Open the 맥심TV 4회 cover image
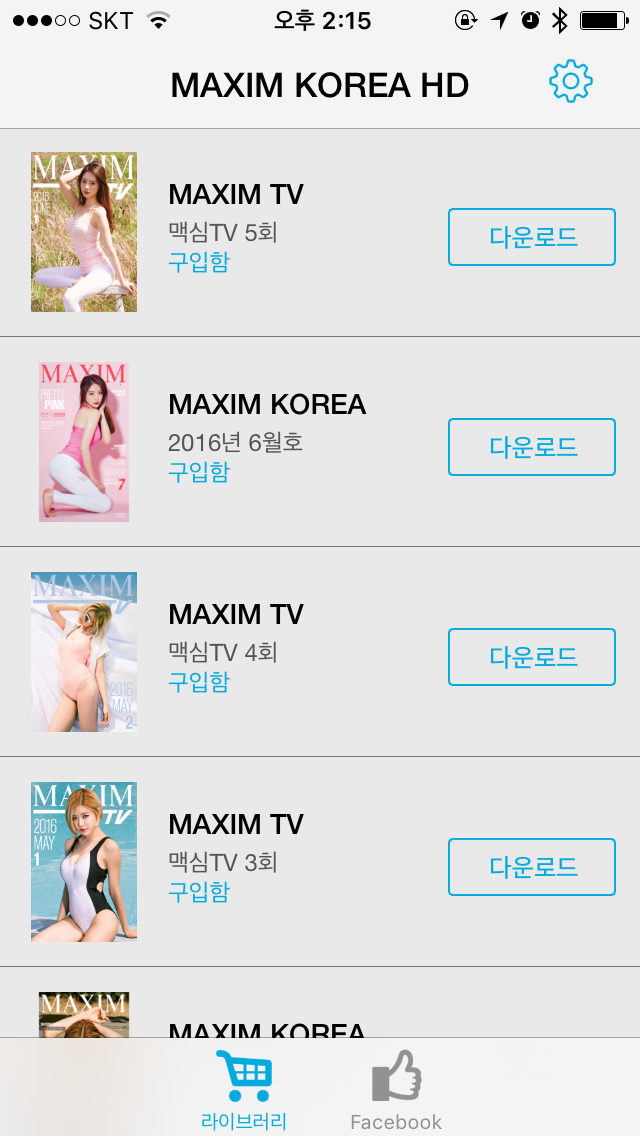This screenshot has height=1136, width=640. click(x=84, y=652)
